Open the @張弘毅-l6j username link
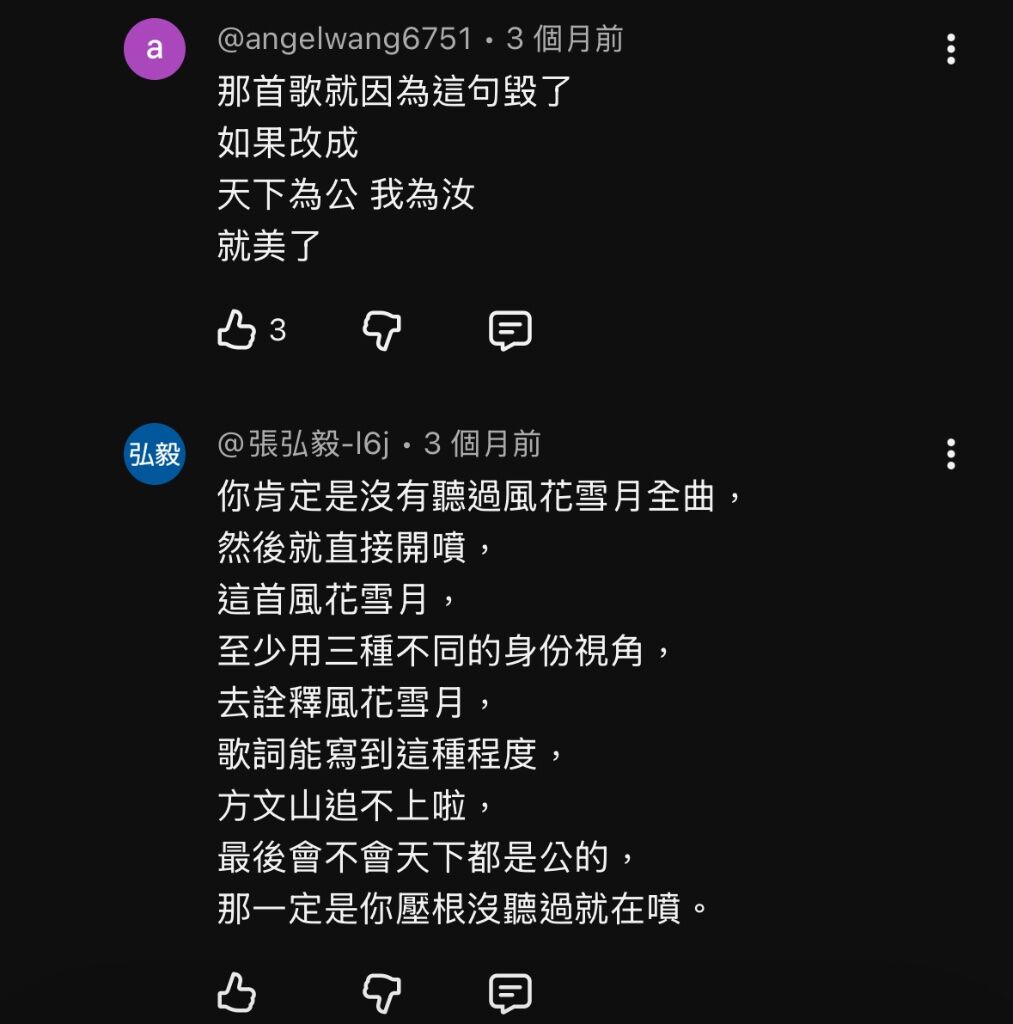Screen dimensions: 1013x1024 coord(302,444)
